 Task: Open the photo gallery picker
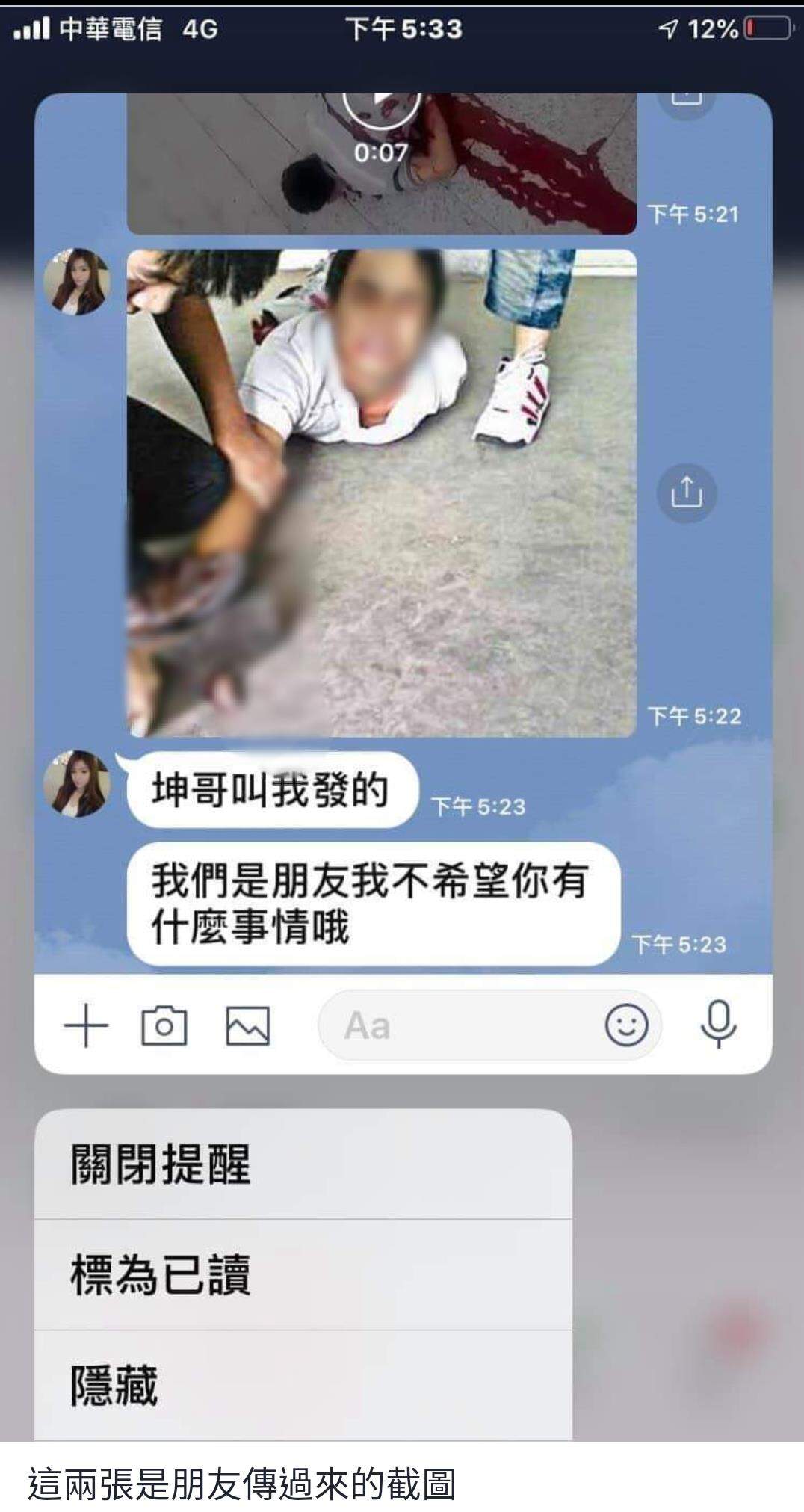[x=248, y=1025]
